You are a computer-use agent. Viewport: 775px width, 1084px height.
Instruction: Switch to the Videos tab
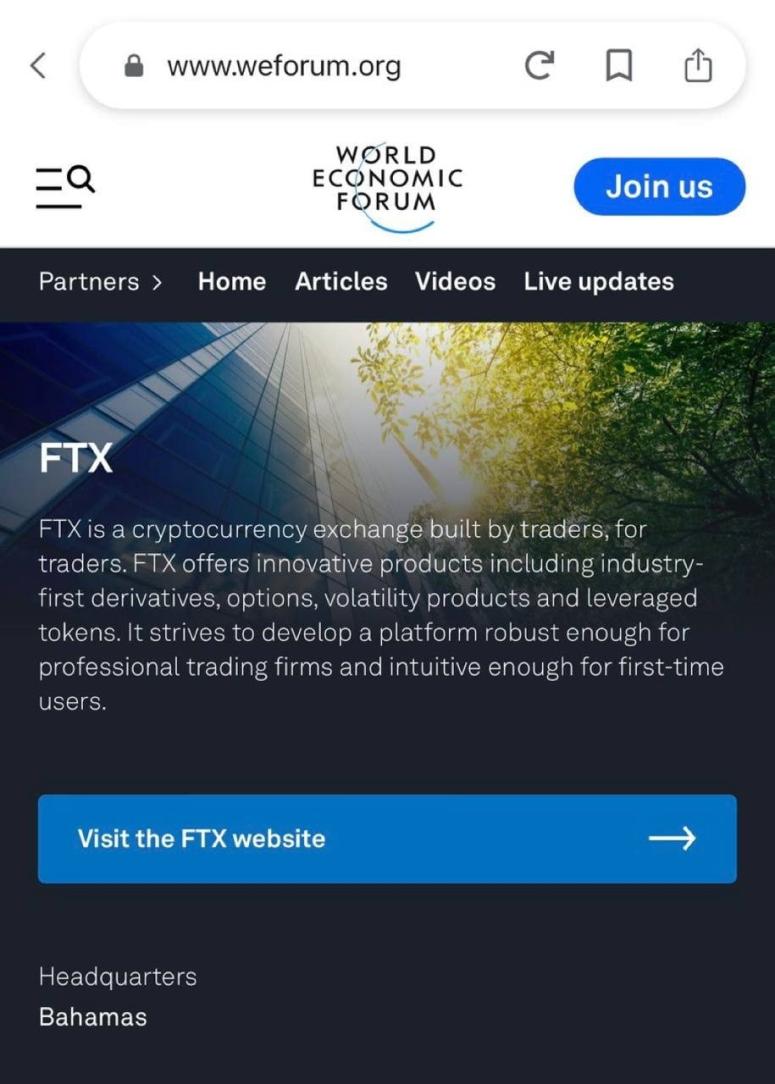[x=455, y=282]
